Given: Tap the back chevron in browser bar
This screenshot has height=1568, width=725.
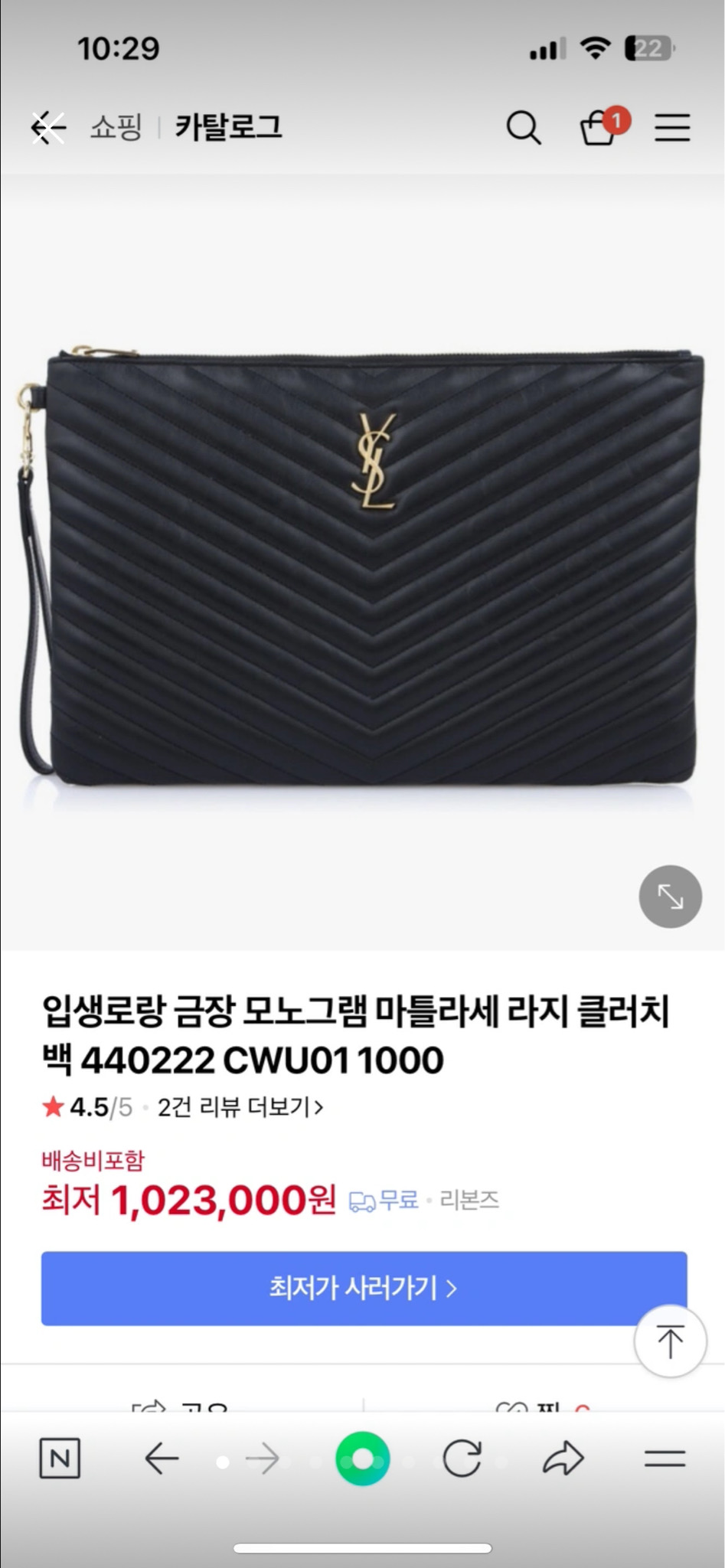Looking at the screenshot, I should pyautogui.click(x=162, y=1459).
